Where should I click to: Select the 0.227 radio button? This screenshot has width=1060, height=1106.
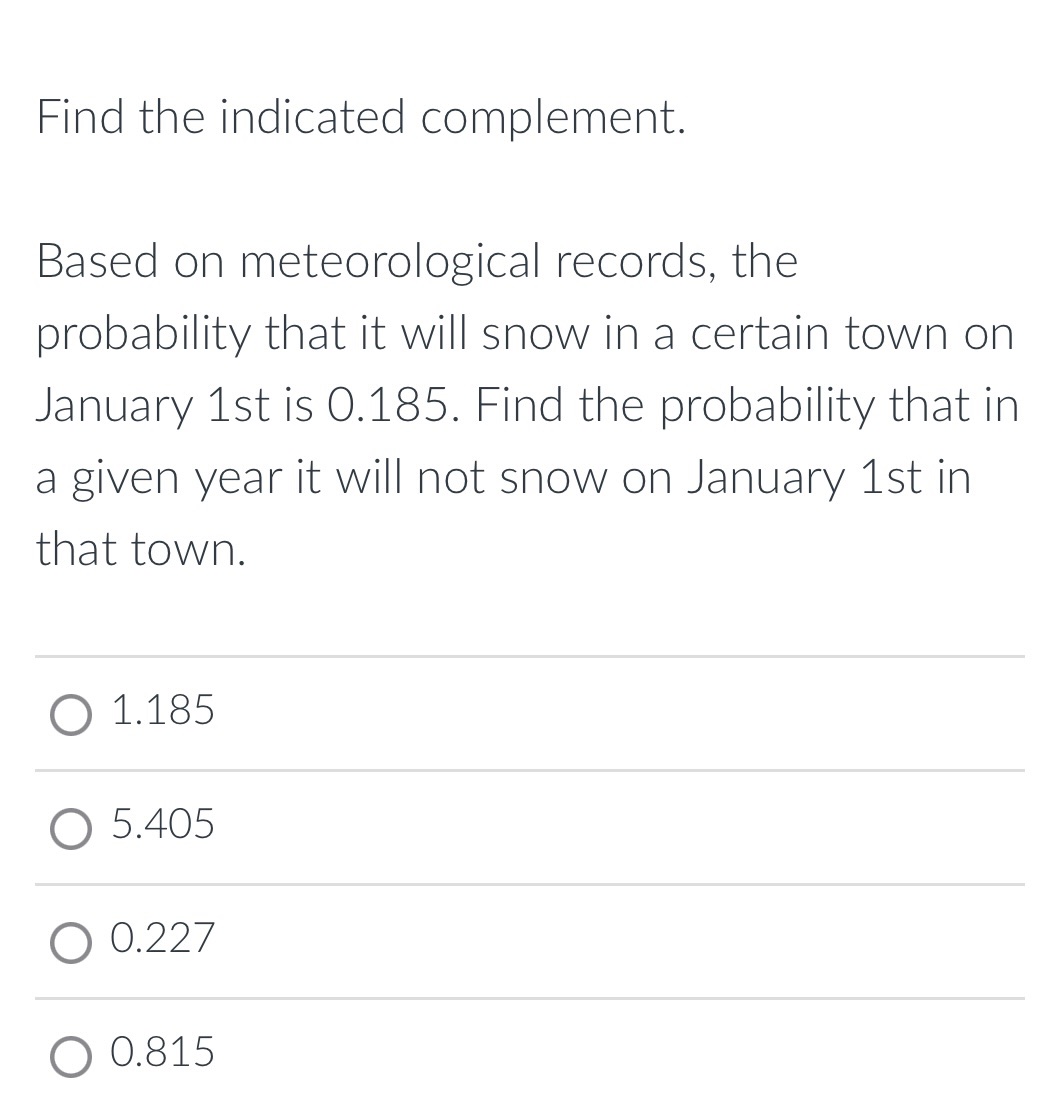tap(70, 942)
